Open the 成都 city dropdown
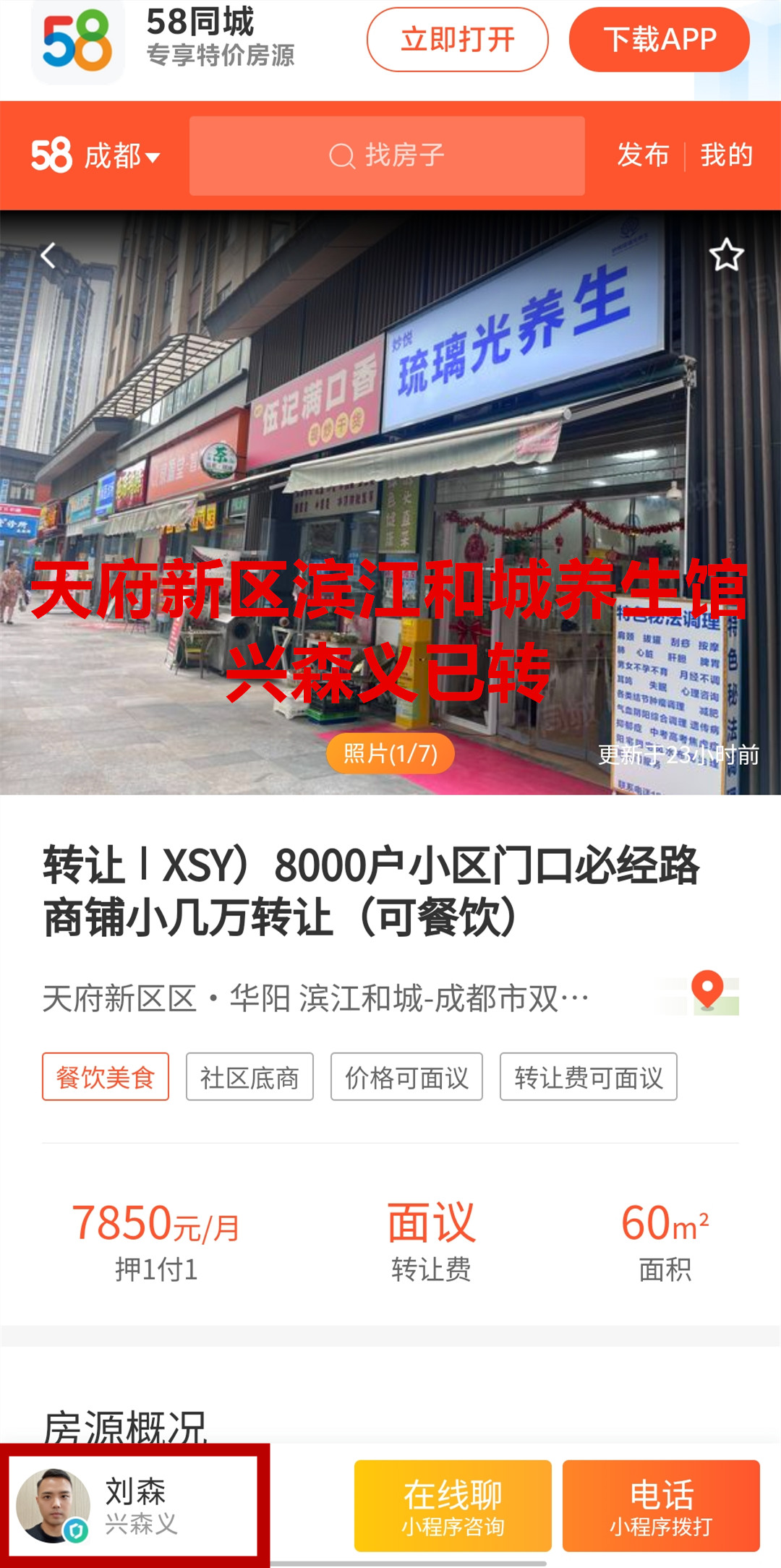This screenshot has height=1568, width=781. 121,156
